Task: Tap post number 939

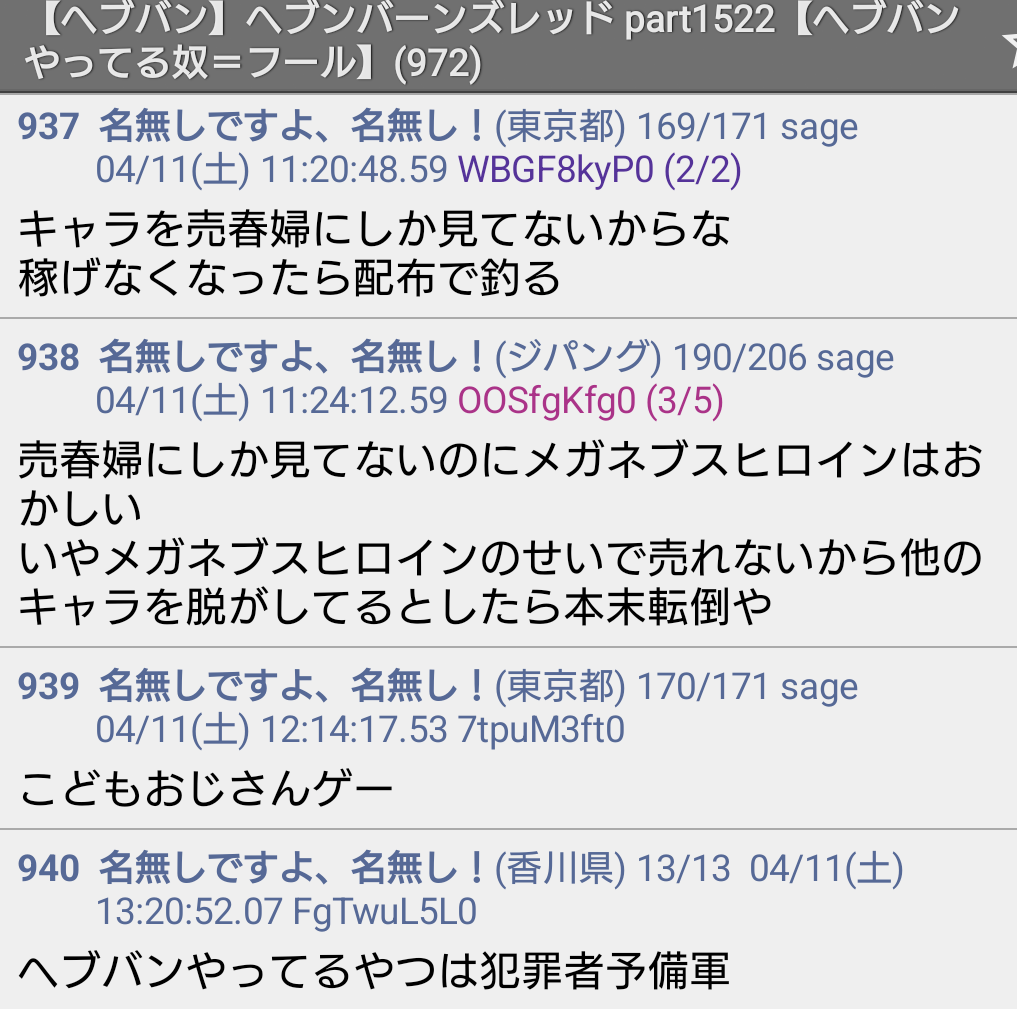Action: click(x=48, y=687)
